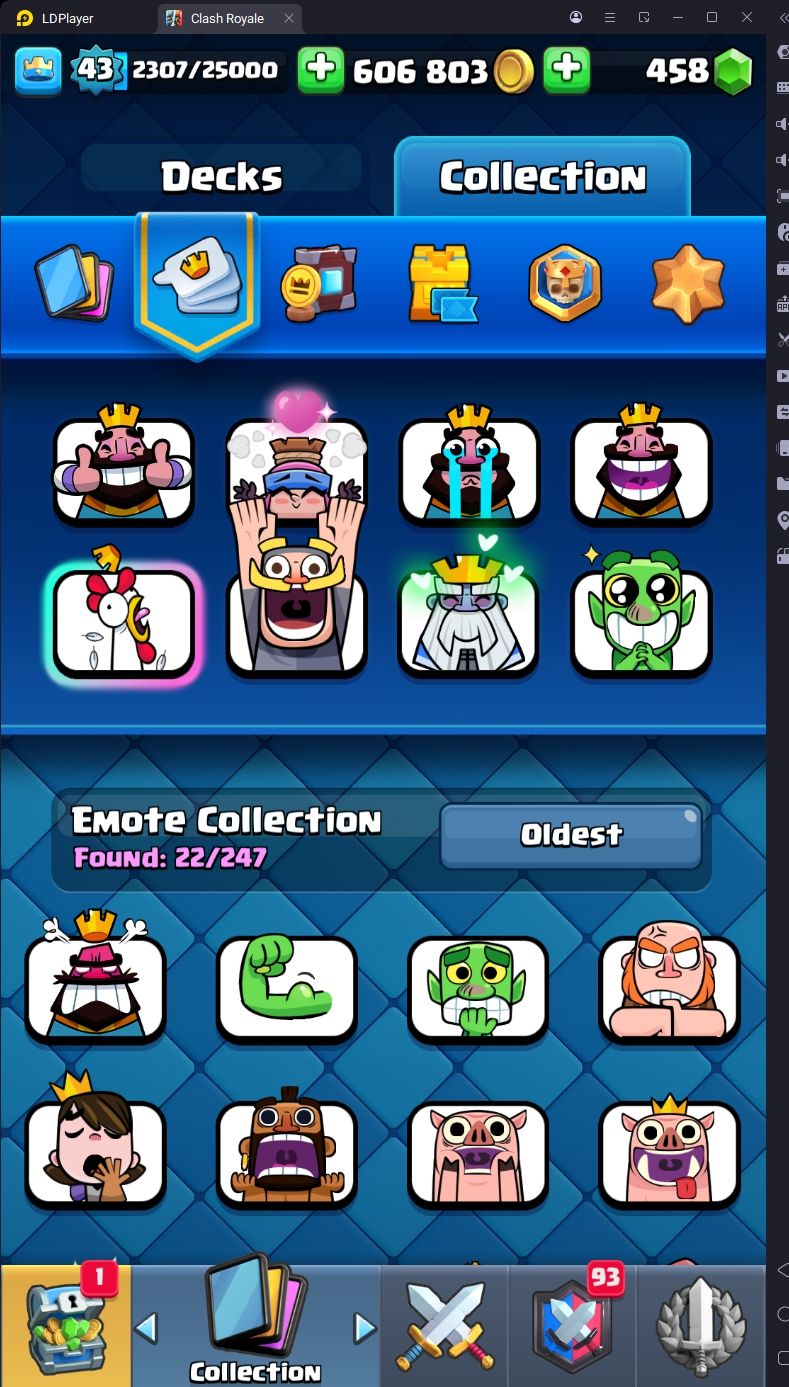Buy gems with the plus button

coord(566,70)
